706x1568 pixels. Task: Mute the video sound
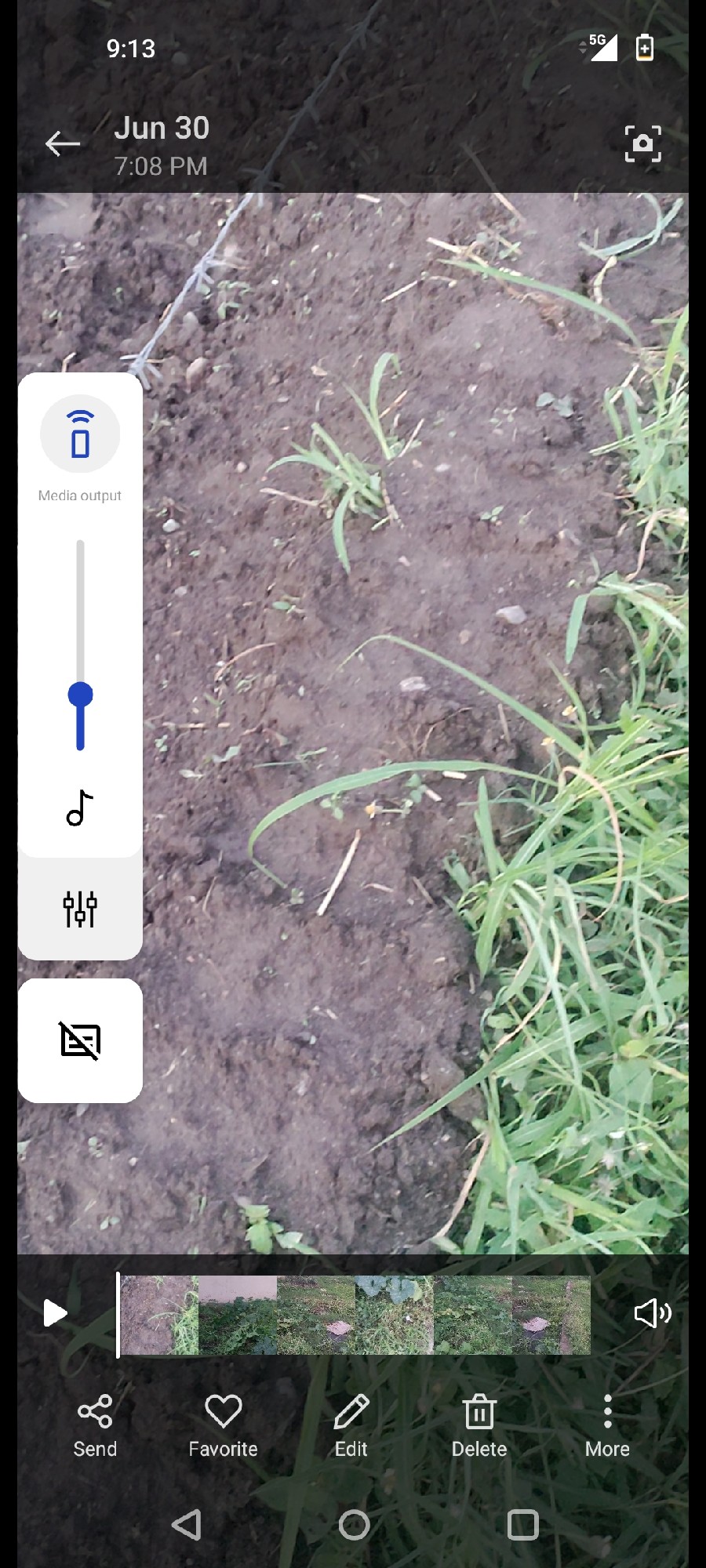coord(652,1313)
